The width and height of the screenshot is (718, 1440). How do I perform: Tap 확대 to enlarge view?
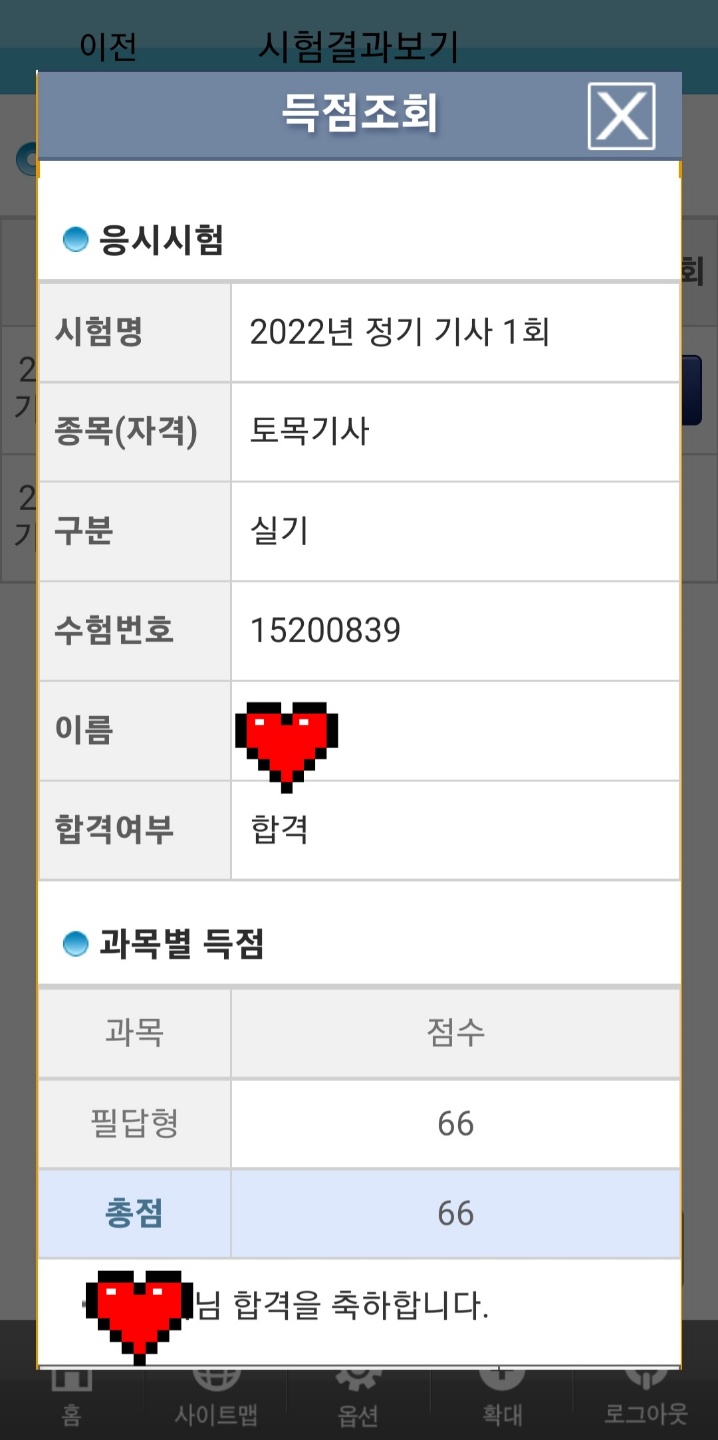[x=502, y=1405]
